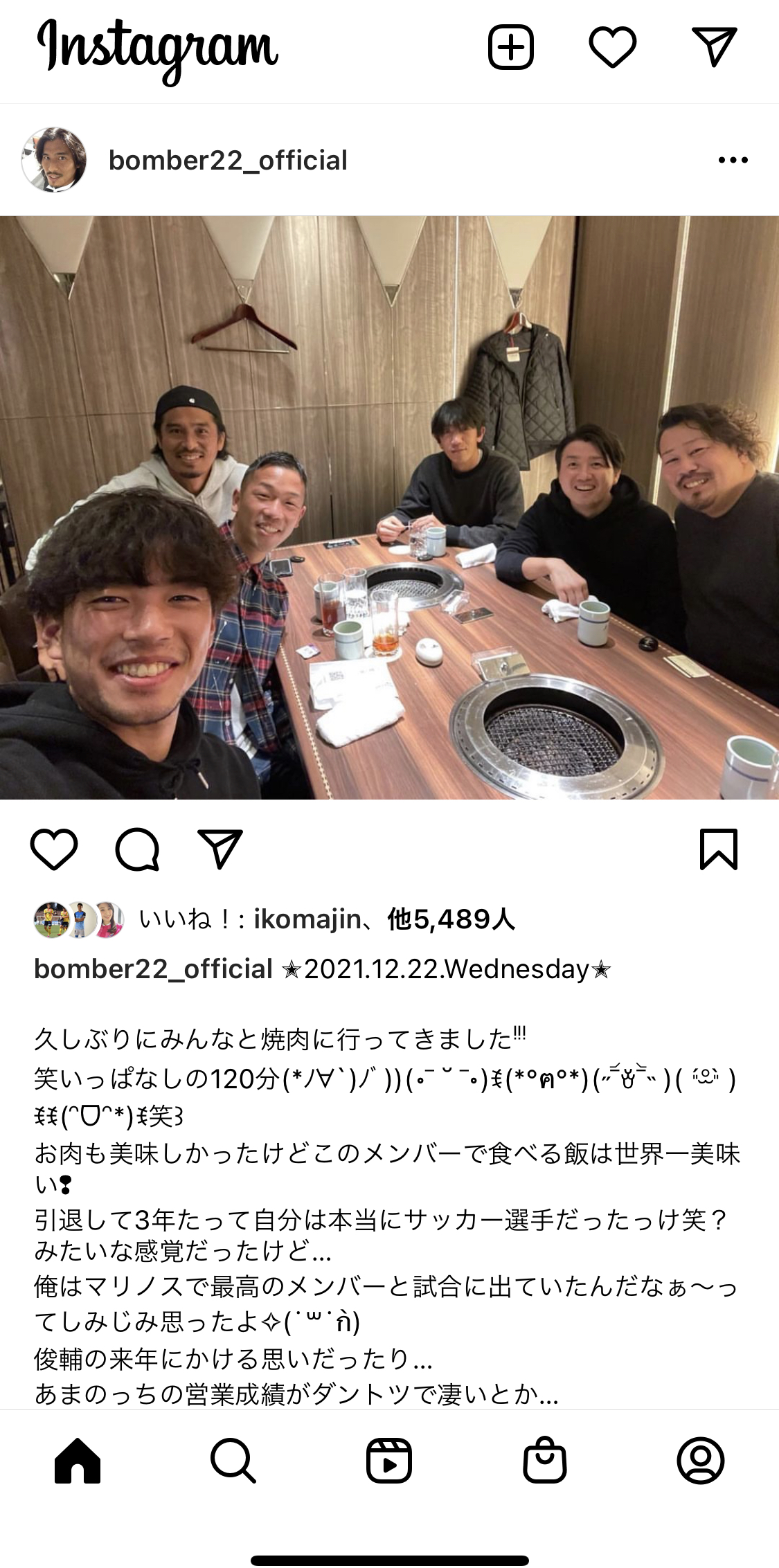Switch to the Profile tab

click(701, 1461)
